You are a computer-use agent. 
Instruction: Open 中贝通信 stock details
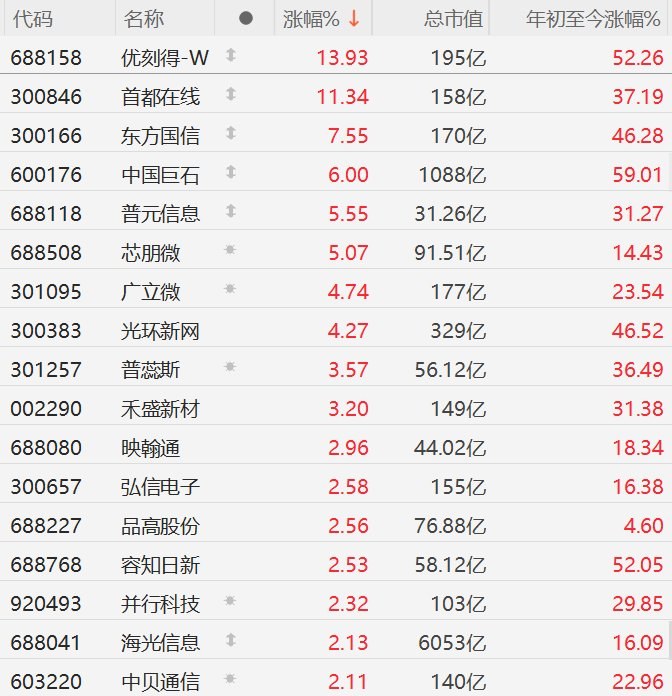pos(160,682)
